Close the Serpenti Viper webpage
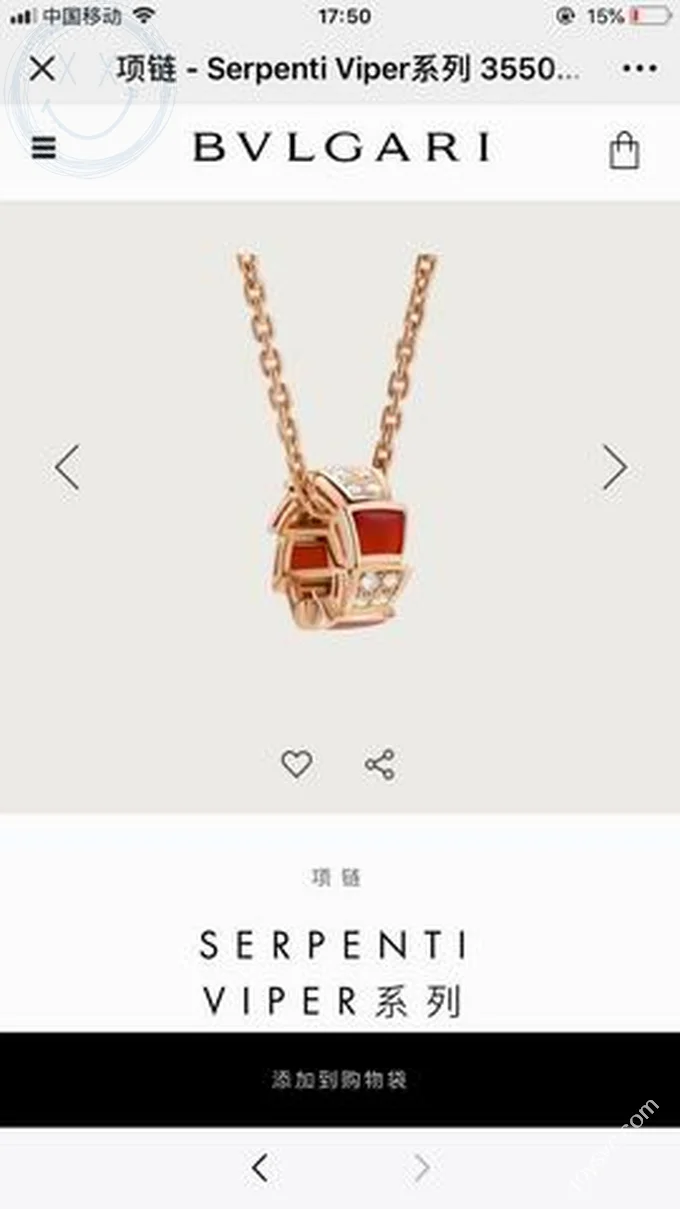The width and height of the screenshot is (680, 1209). pyautogui.click(x=42, y=69)
